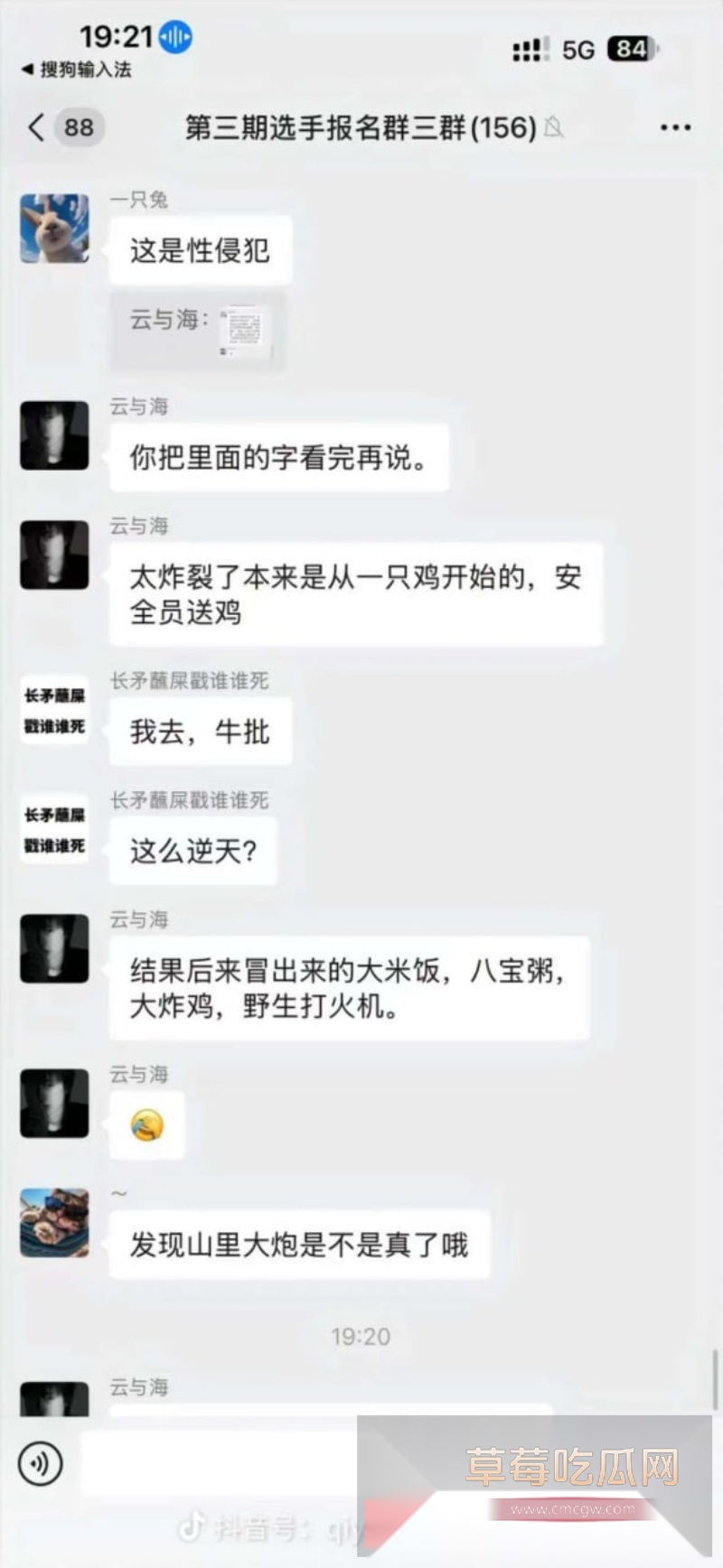Tap the 19:20 timestamp divider
723x1568 pixels.
click(361, 1337)
